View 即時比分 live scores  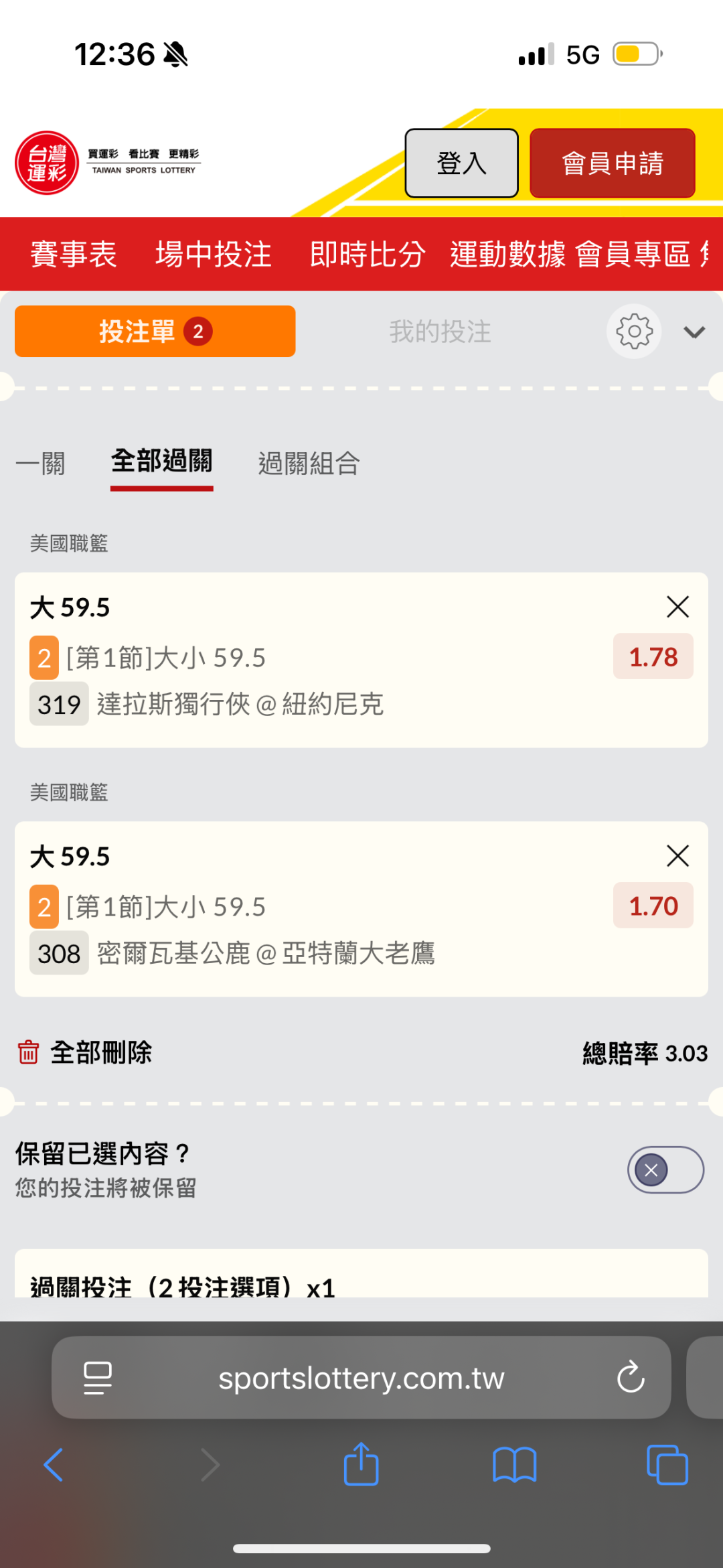(367, 255)
